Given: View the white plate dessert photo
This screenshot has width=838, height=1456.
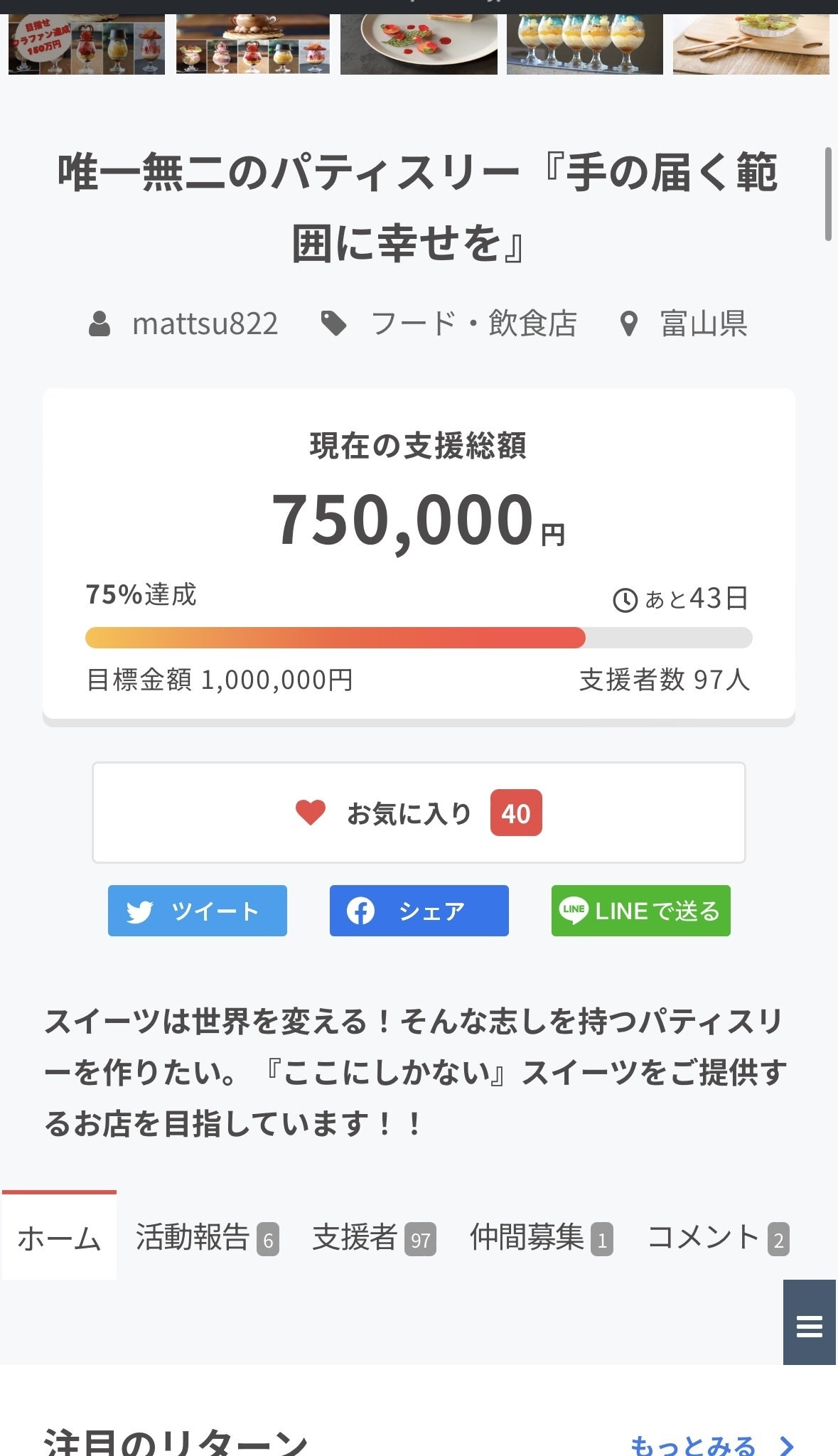Looking at the screenshot, I should pyautogui.click(x=419, y=44).
